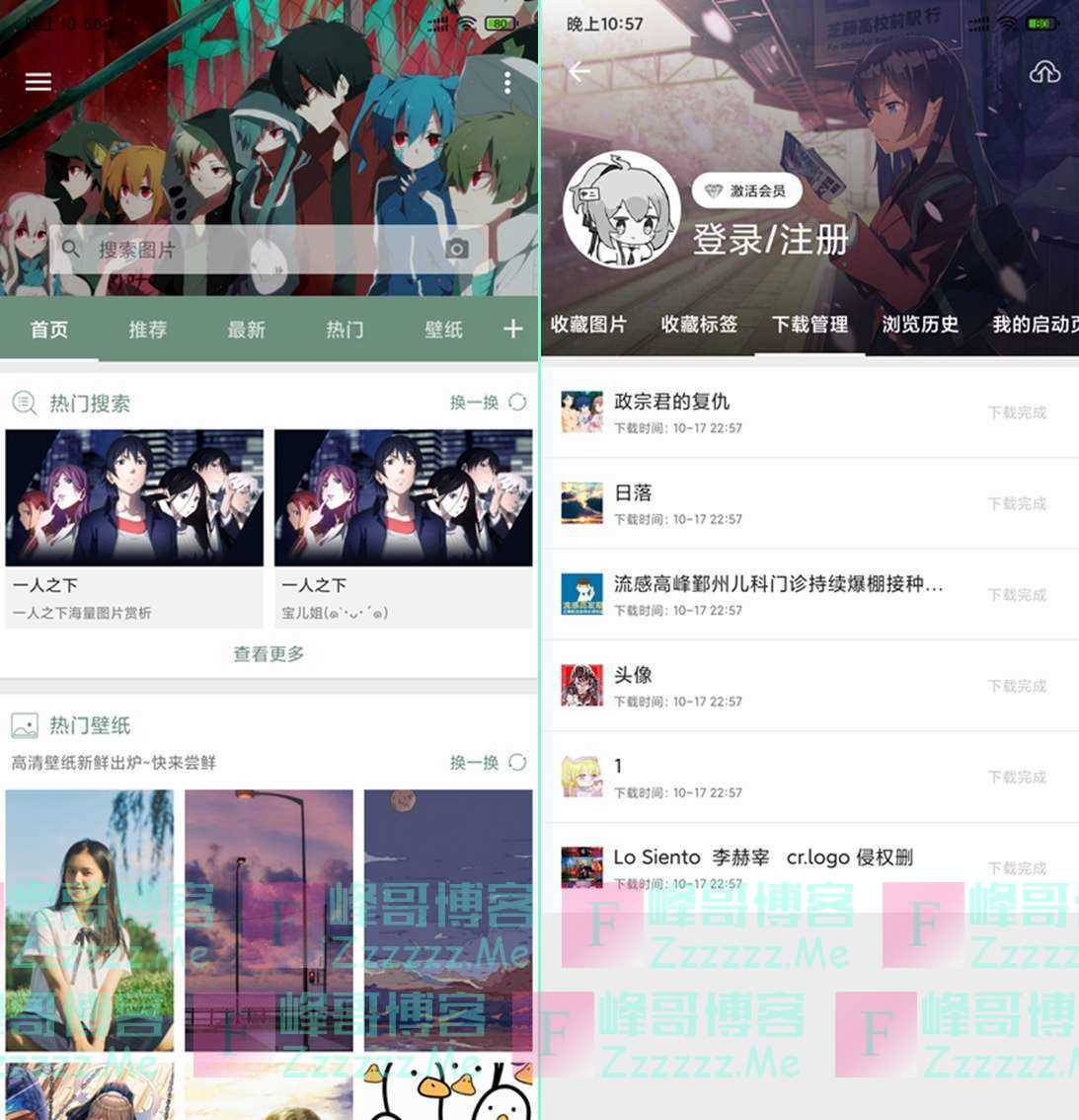The height and width of the screenshot is (1120, 1079).
Task: Open the hamburger drawer menu
Action: [39, 82]
